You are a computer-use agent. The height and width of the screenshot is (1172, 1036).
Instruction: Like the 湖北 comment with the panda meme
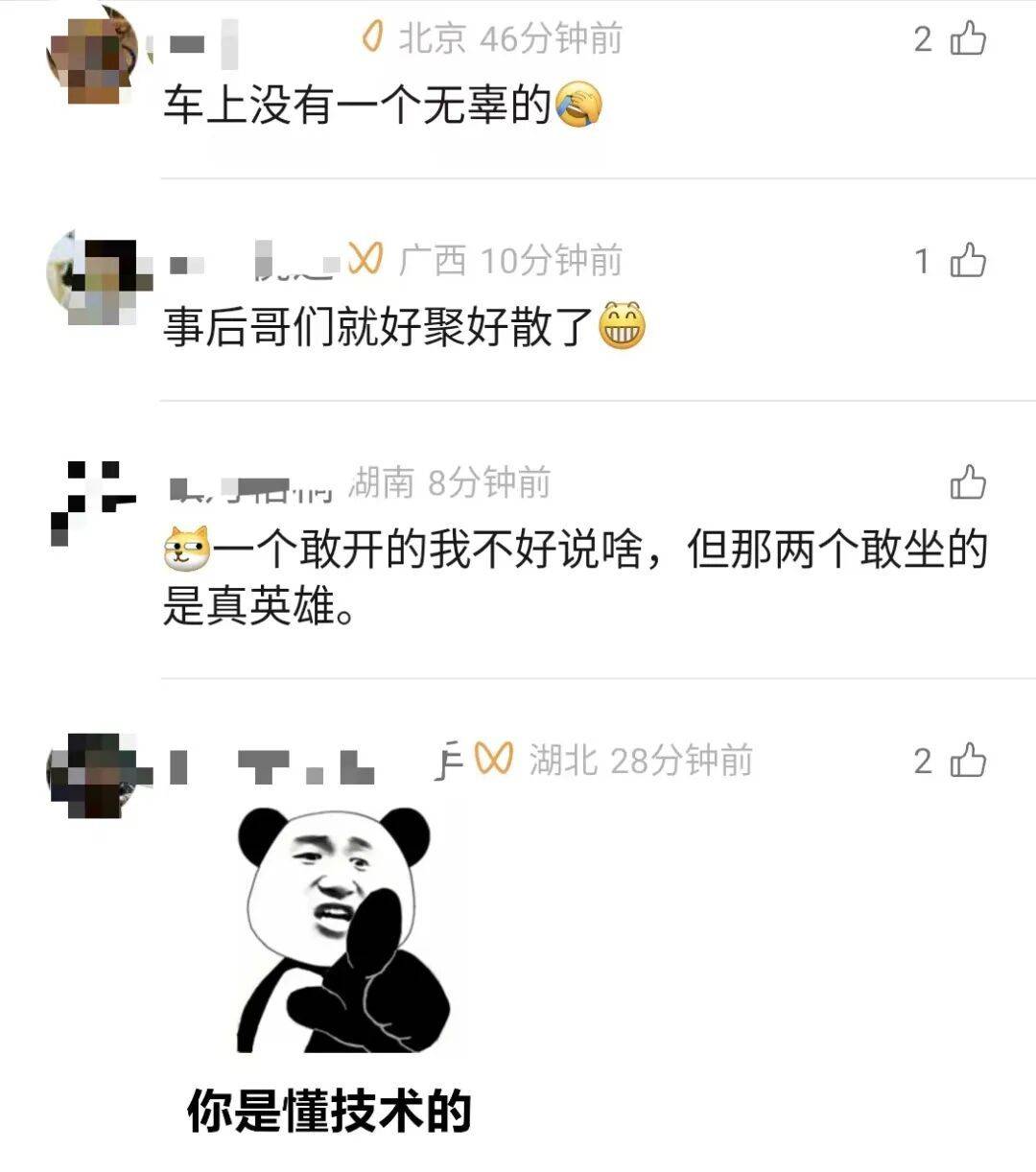pyautogui.click(x=968, y=761)
